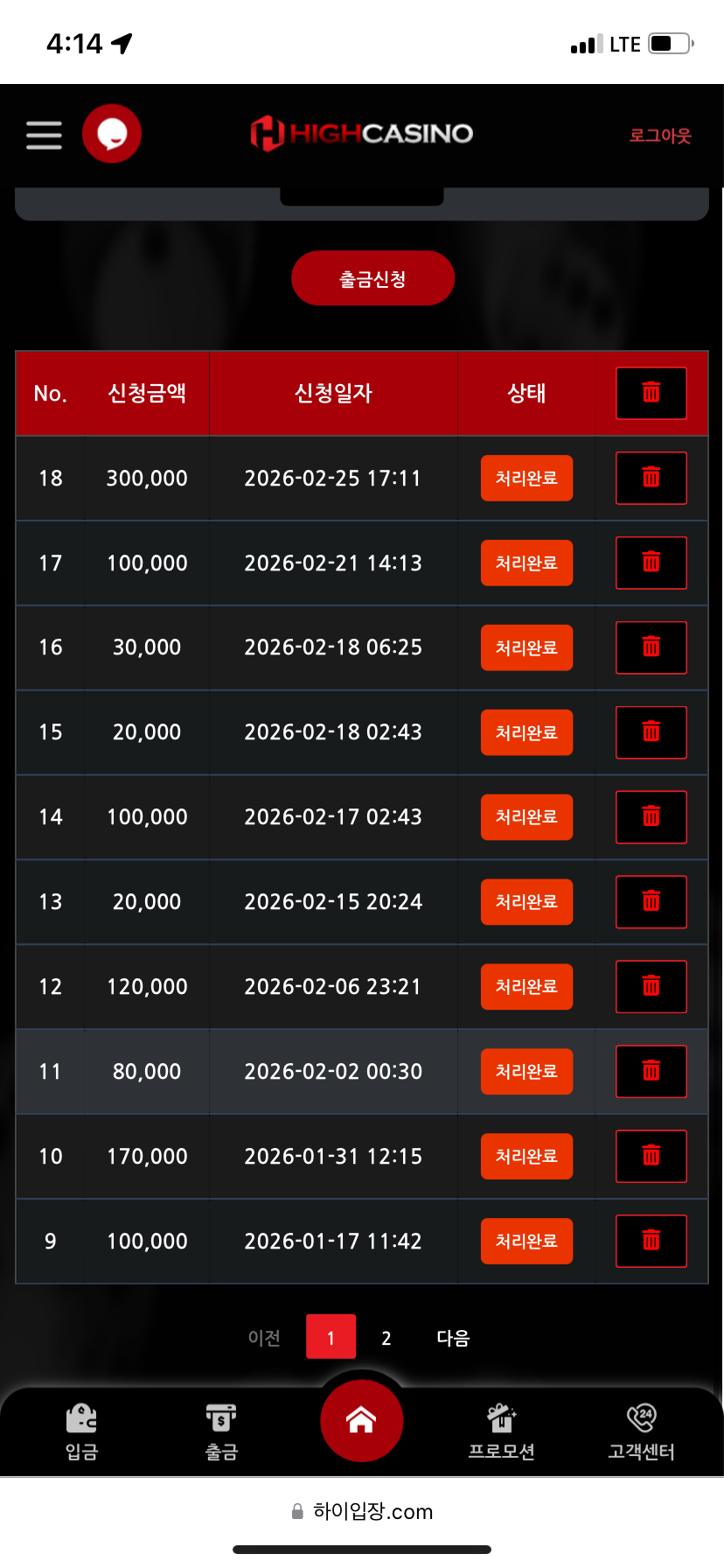Image resolution: width=724 pixels, height=1568 pixels.
Task: Open the red chat bubble icon
Action: (112, 134)
